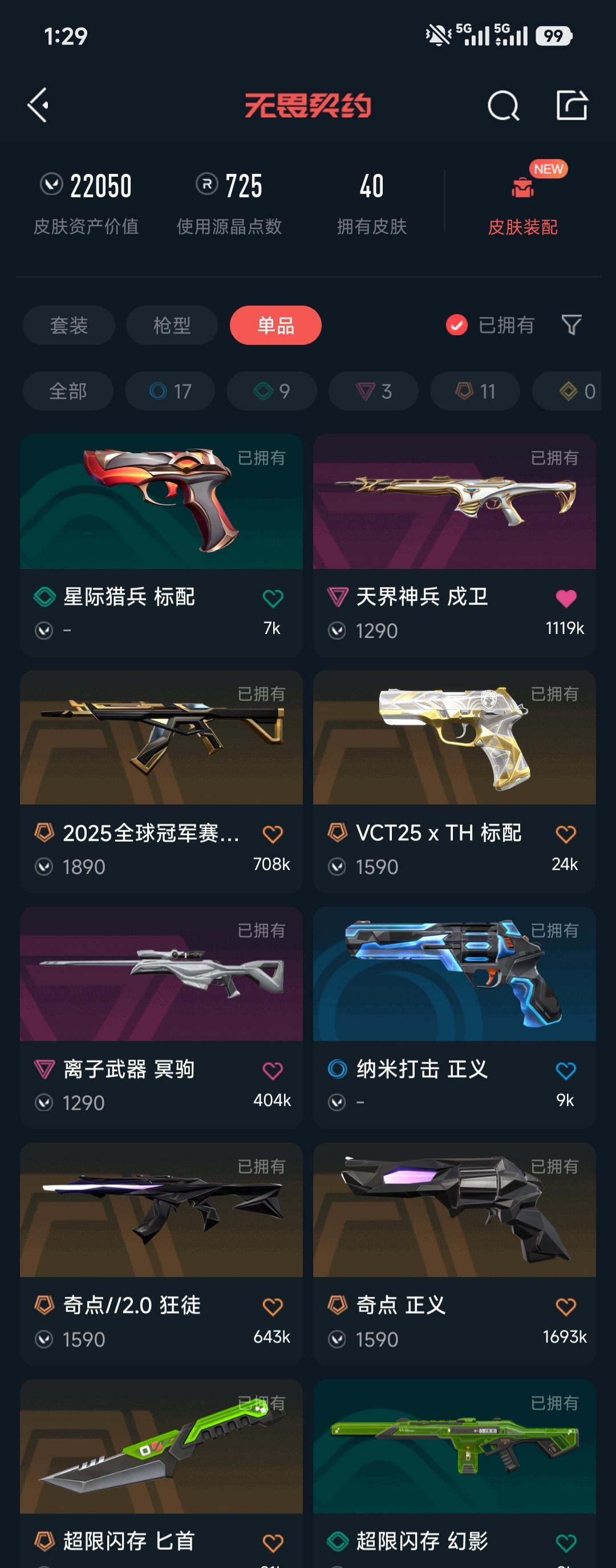This screenshot has width=616, height=1568.
Task: Favorite 星际猎兵 标配 with its heart icon
Action: click(x=272, y=598)
